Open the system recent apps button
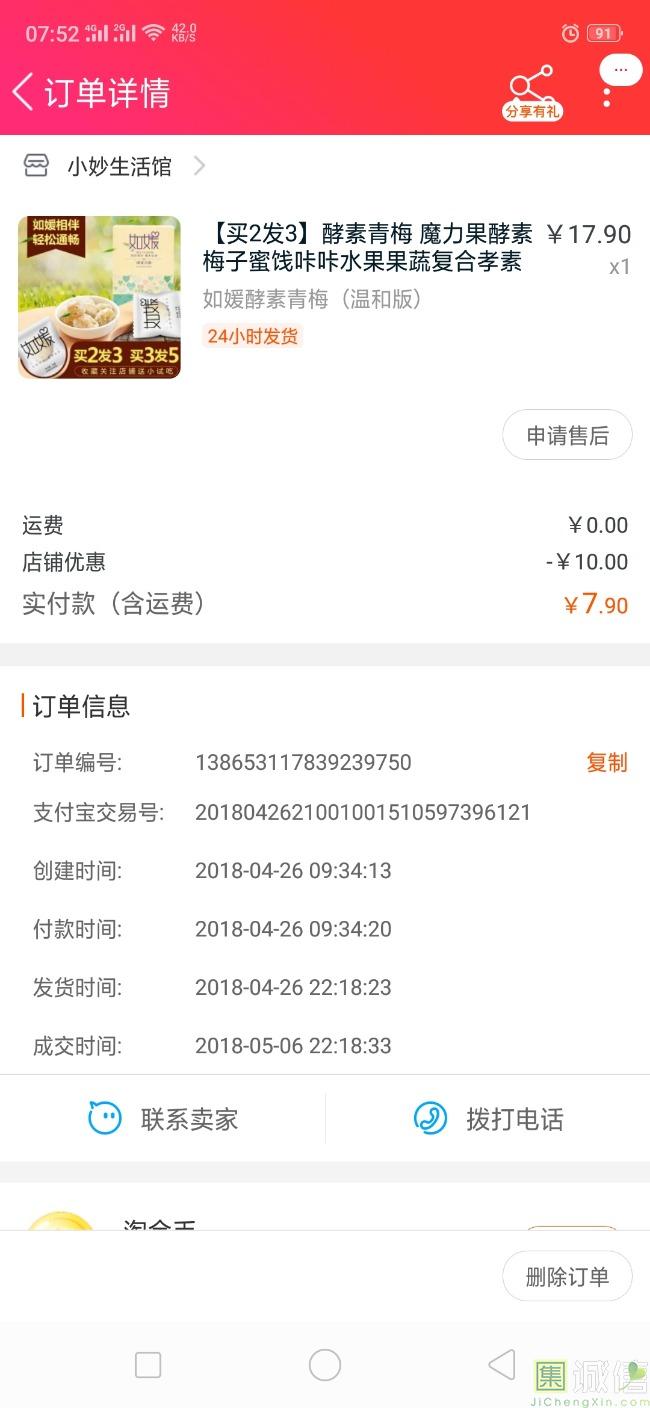Screen dimensions: 650x1408 pos(148,1365)
